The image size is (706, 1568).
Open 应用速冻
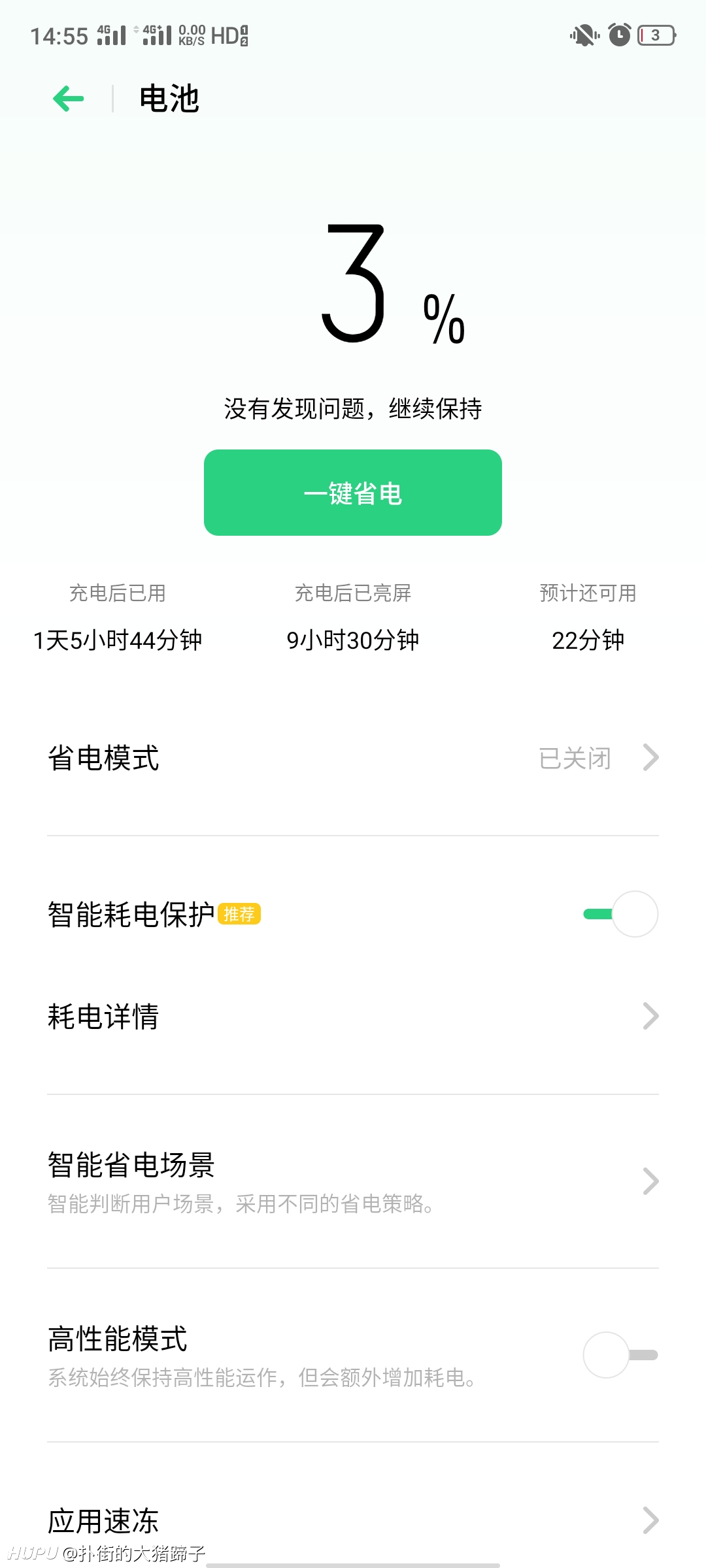pos(353,1521)
